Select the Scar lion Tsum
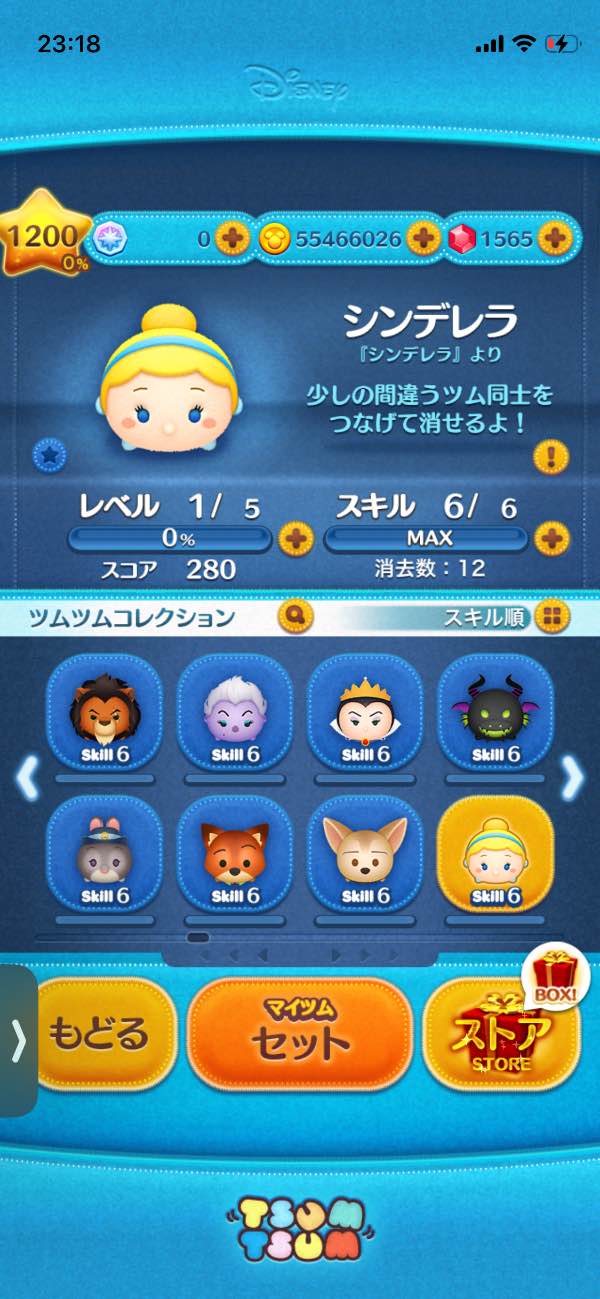600x1299 pixels. pyautogui.click(x=104, y=714)
